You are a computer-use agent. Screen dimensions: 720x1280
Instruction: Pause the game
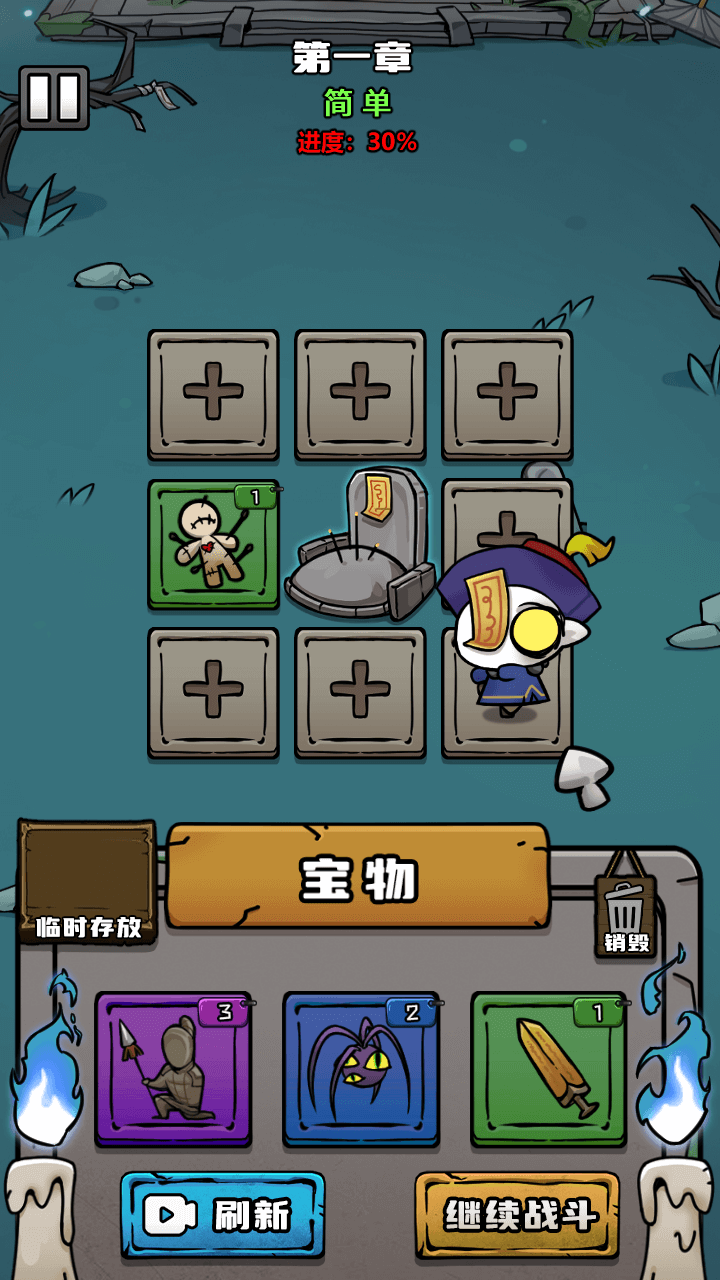54,98
